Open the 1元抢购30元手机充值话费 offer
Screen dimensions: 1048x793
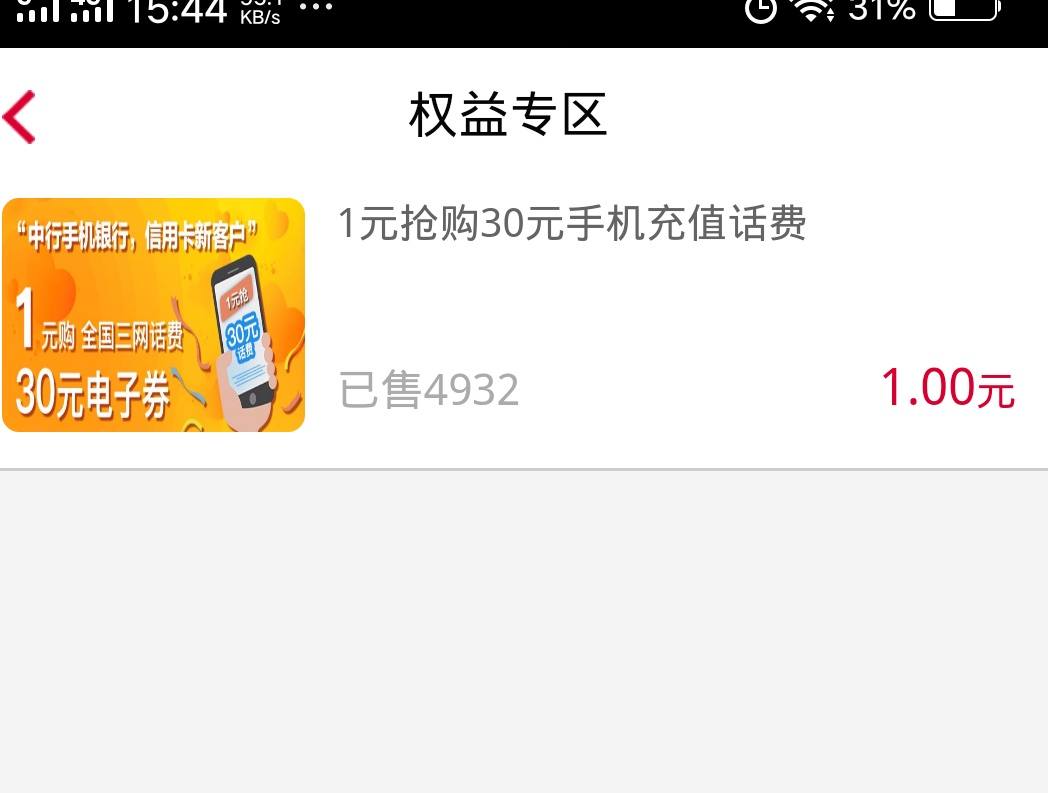point(572,224)
